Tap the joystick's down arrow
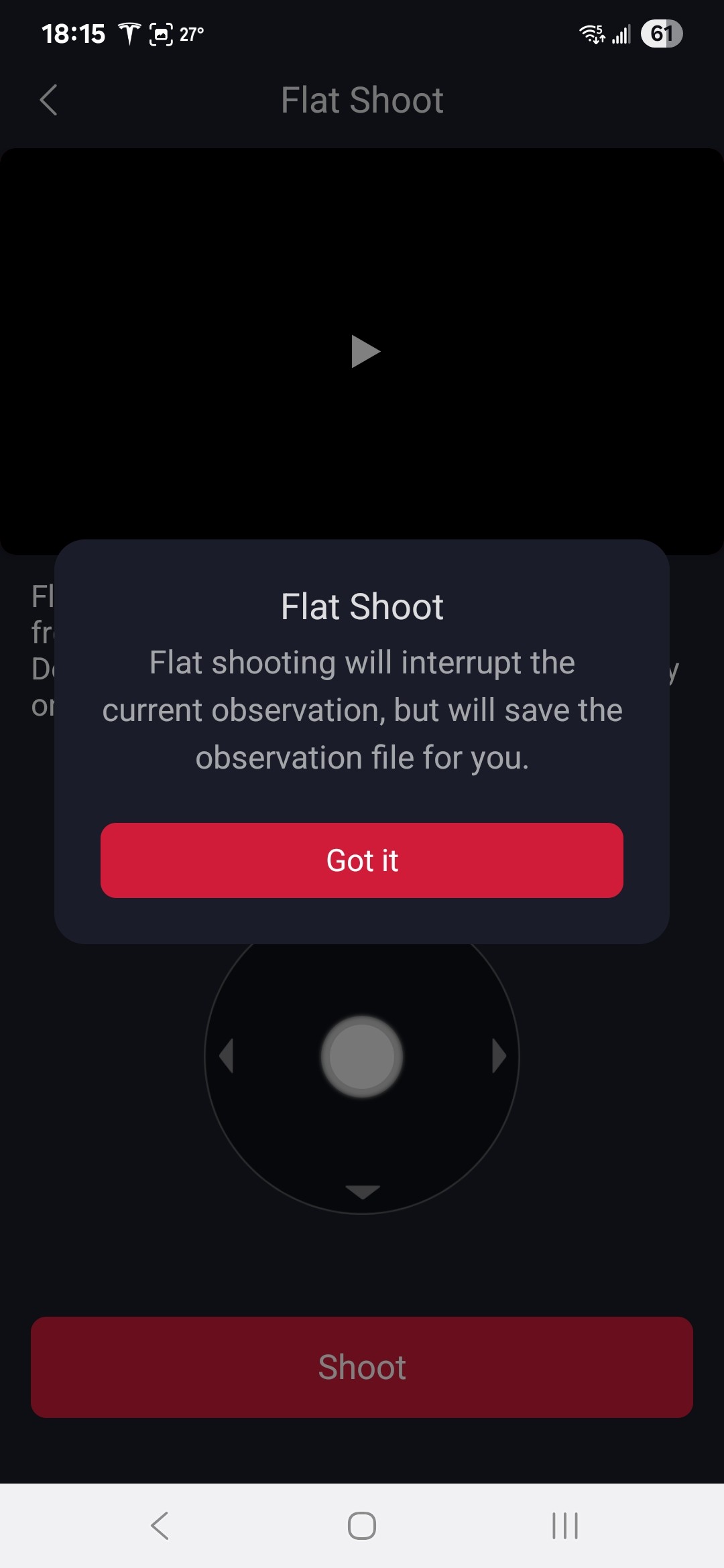The width and height of the screenshot is (724, 1568). 363,1191
